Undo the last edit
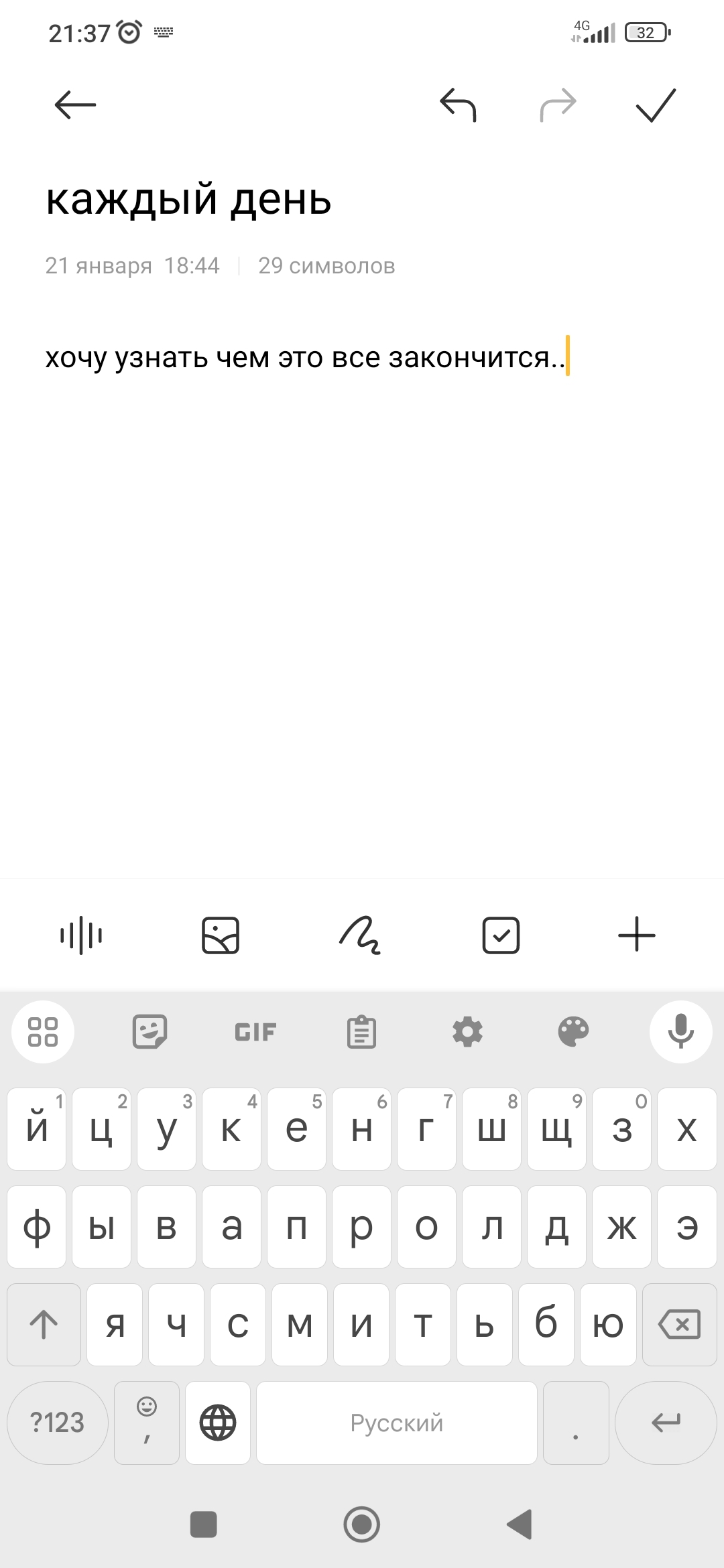 [x=458, y=105]
